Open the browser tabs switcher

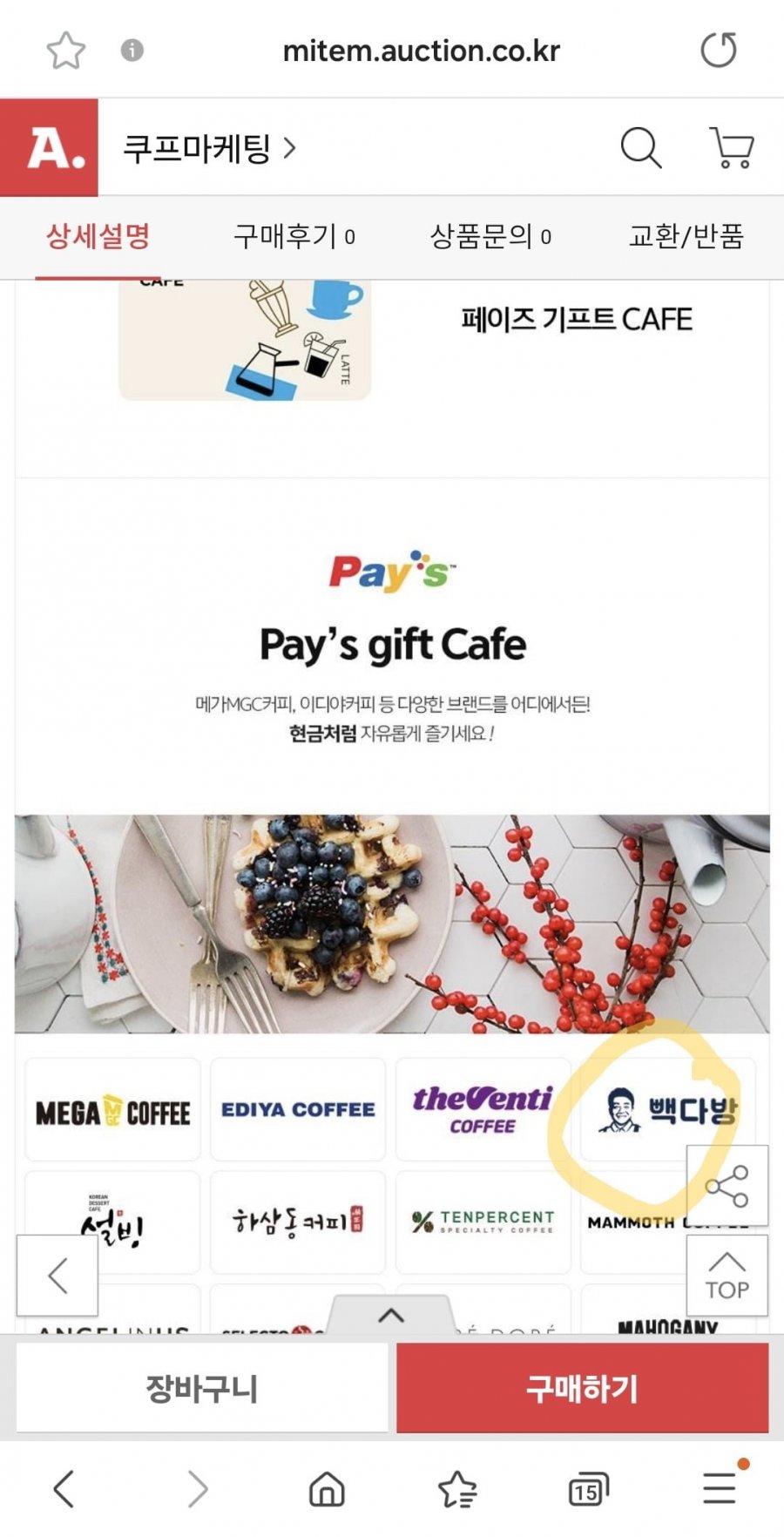[587, 1490]
